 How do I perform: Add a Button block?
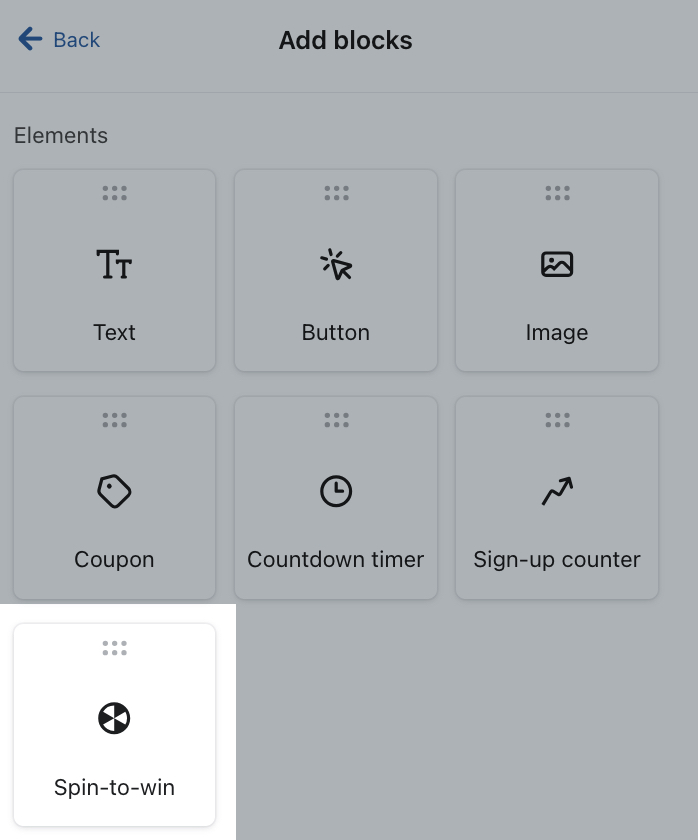[336, 271]
